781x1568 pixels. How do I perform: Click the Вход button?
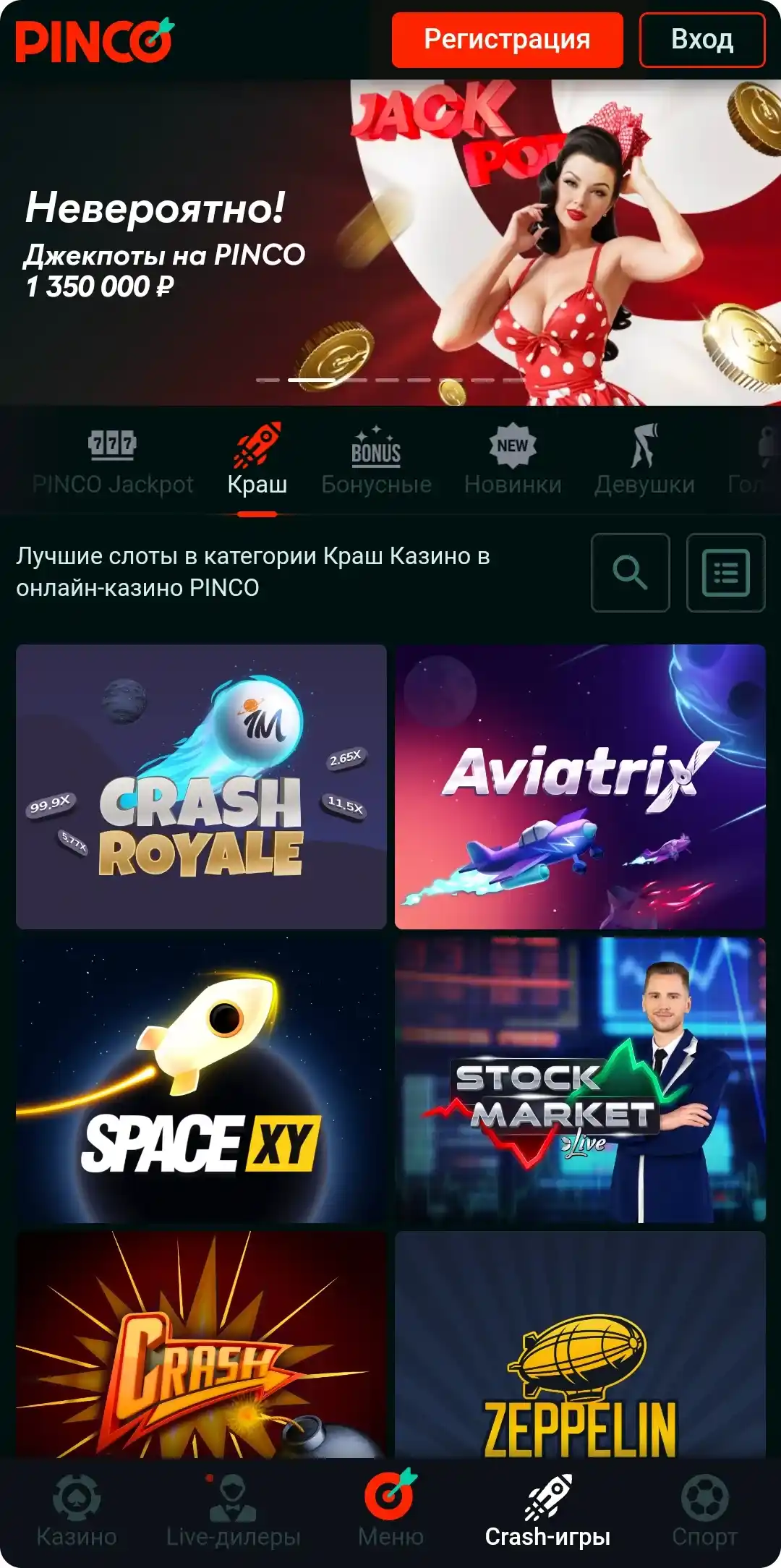coord(702,40)
